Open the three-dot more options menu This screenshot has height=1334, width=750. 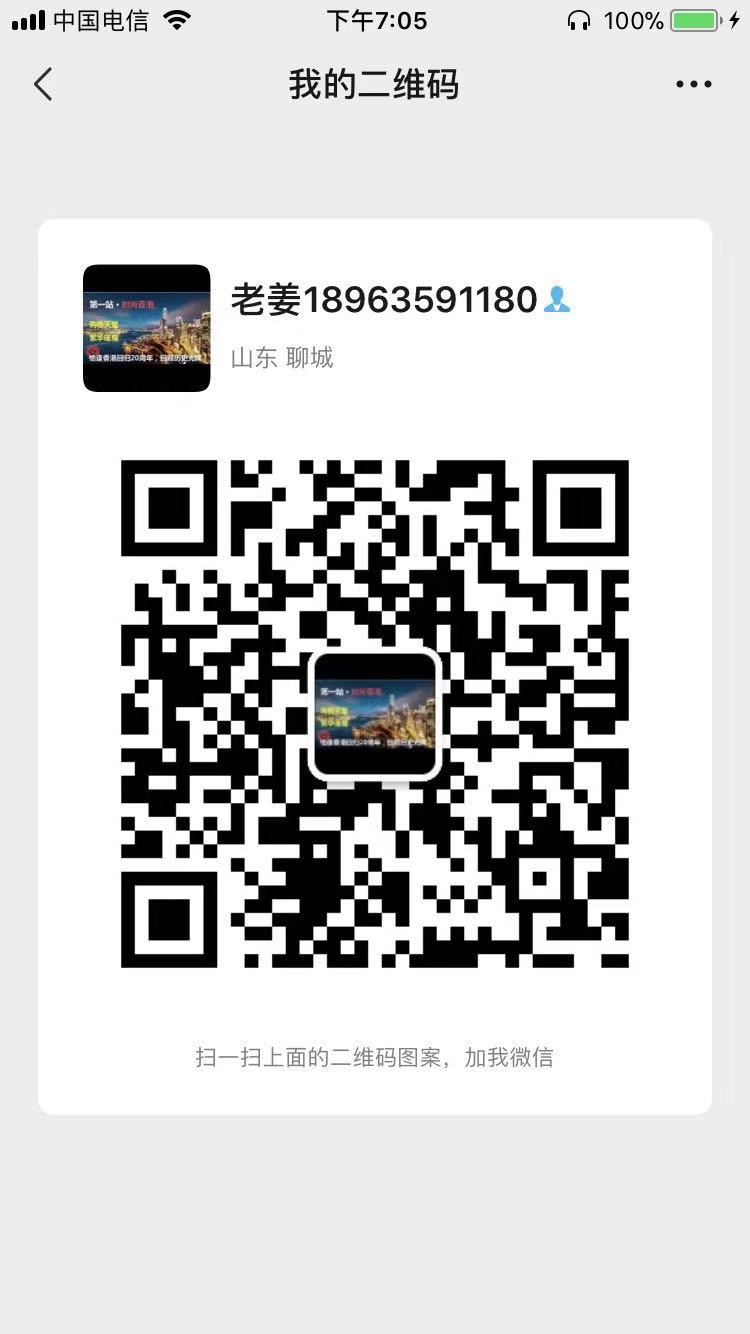(693, 85)
